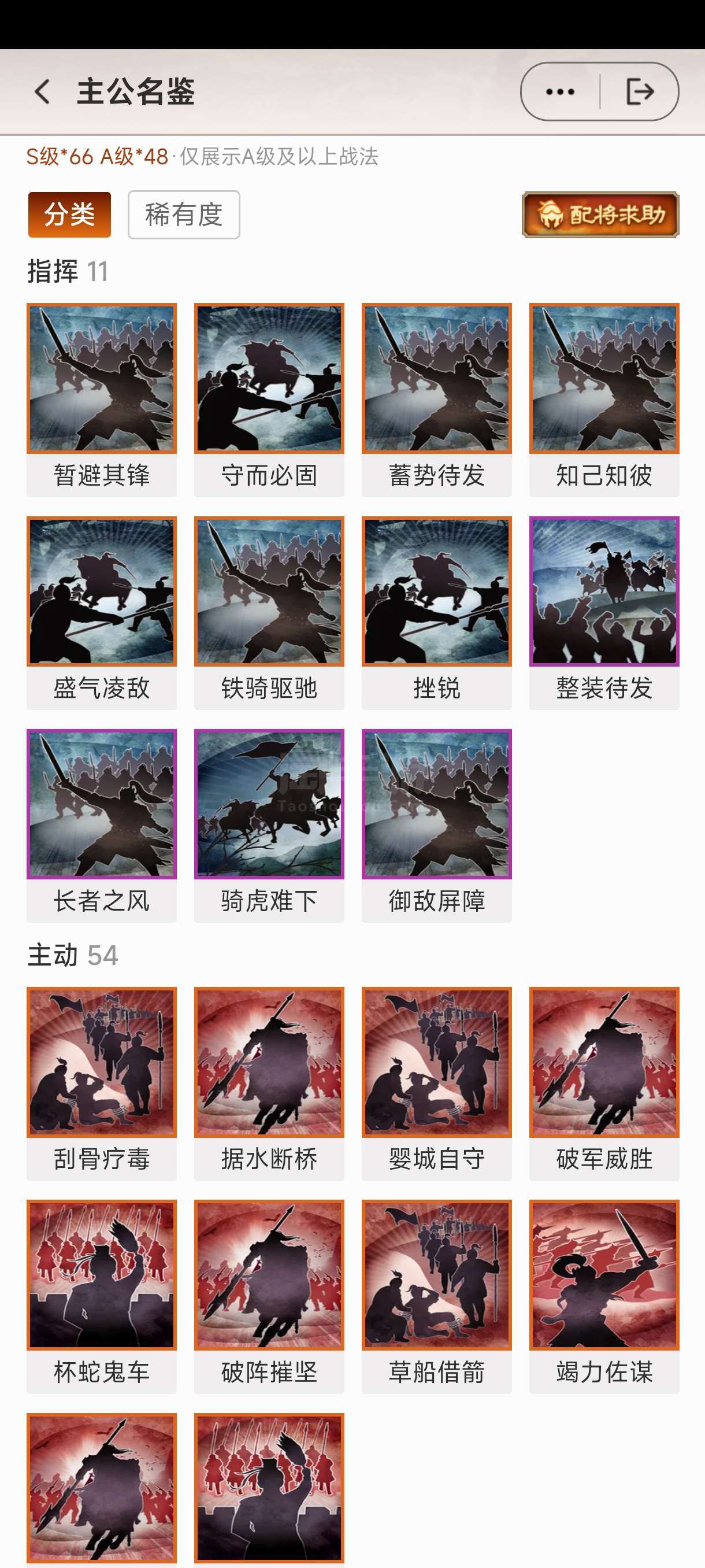Screen dimensions: 705x1568
Task: Open the 整装待发 tactic
Action: tap(604, 613)
